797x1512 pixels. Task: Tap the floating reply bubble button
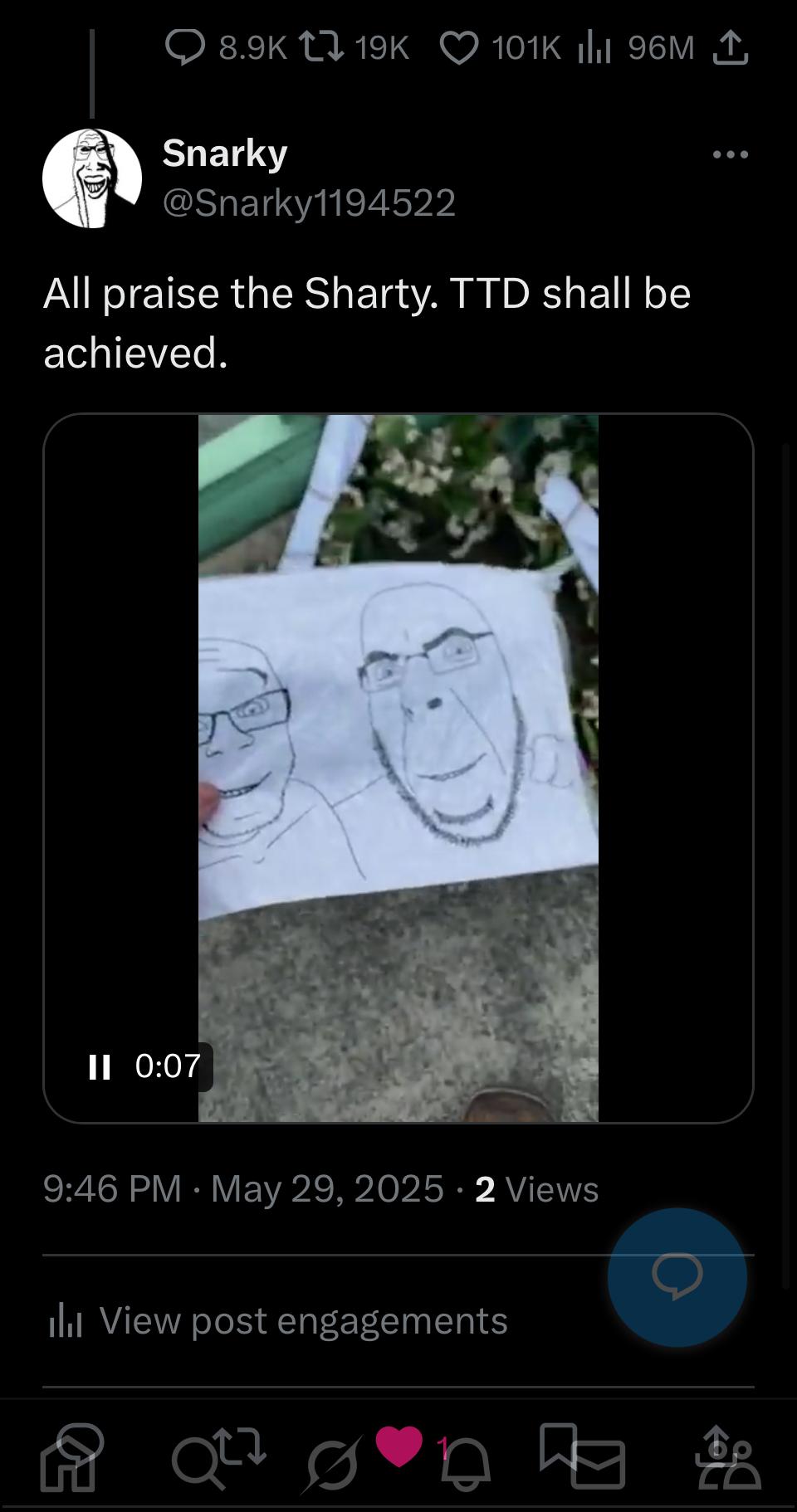point(677,1277)
